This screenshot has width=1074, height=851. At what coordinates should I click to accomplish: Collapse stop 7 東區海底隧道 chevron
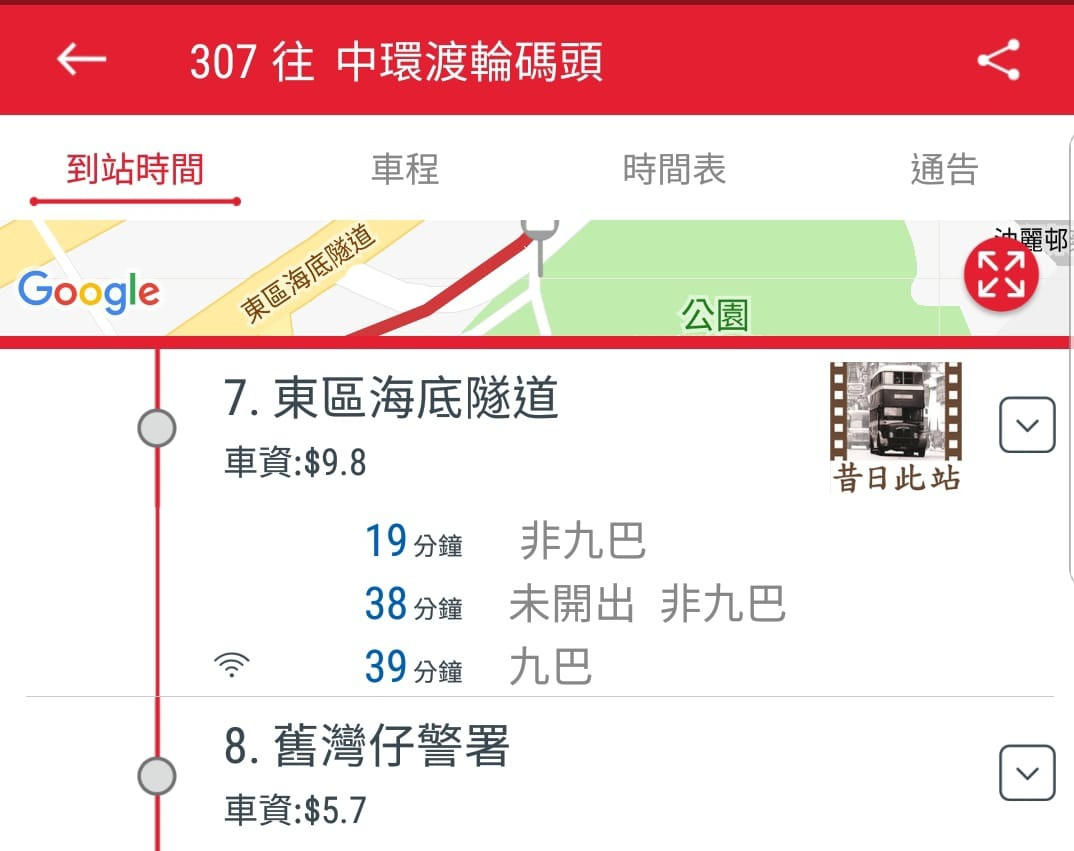click(x=1027, y=425)
